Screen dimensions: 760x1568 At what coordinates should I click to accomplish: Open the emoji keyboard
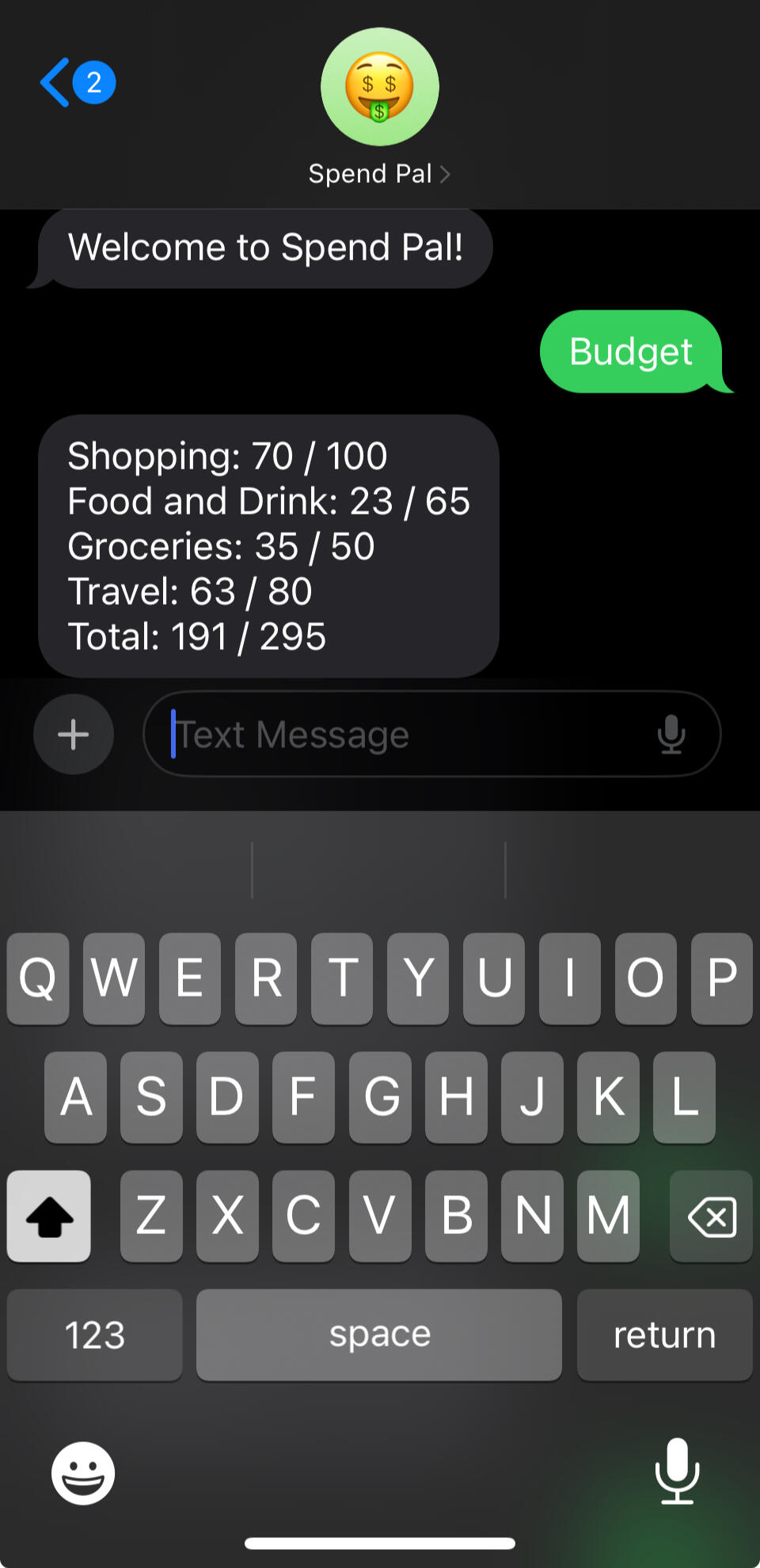[x=83, y=1473]
